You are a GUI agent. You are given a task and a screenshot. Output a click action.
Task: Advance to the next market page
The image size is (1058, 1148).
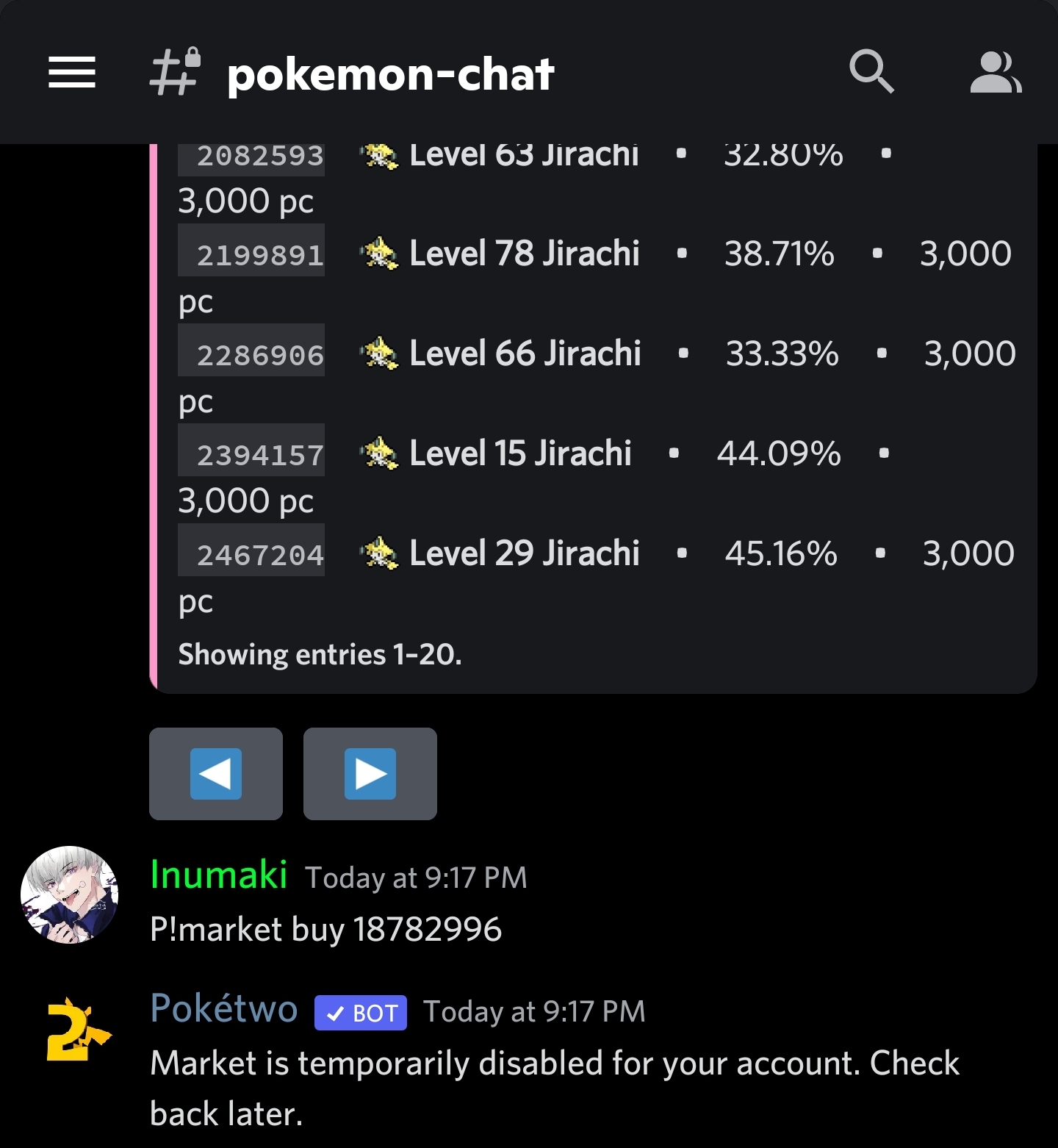point(370,773)
